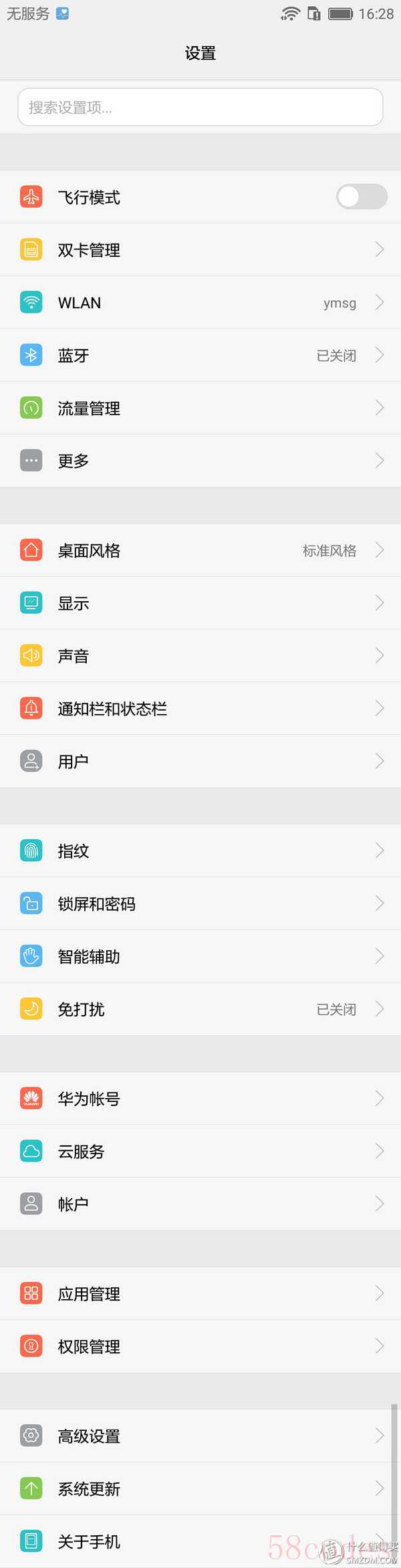Open 桌面风格 options
Screen dimensions: 401x1568
pyautogui.click(x=200, y=550)
